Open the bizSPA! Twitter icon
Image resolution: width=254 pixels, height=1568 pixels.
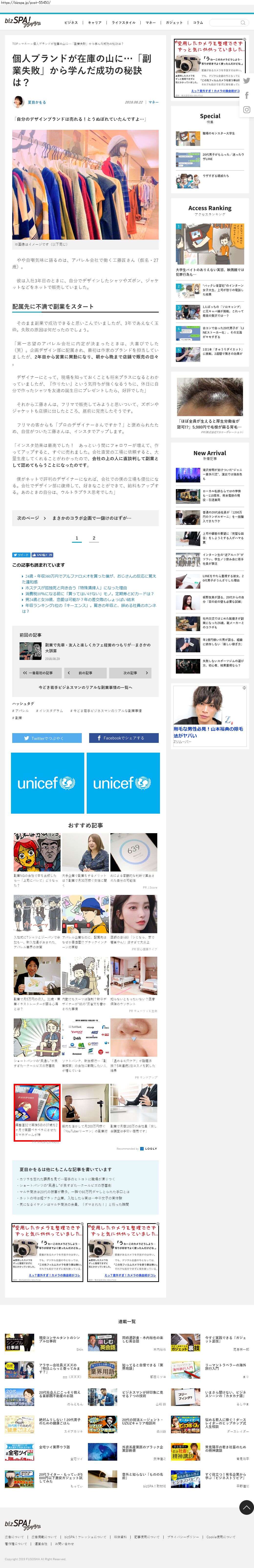(x=246, y=80)
